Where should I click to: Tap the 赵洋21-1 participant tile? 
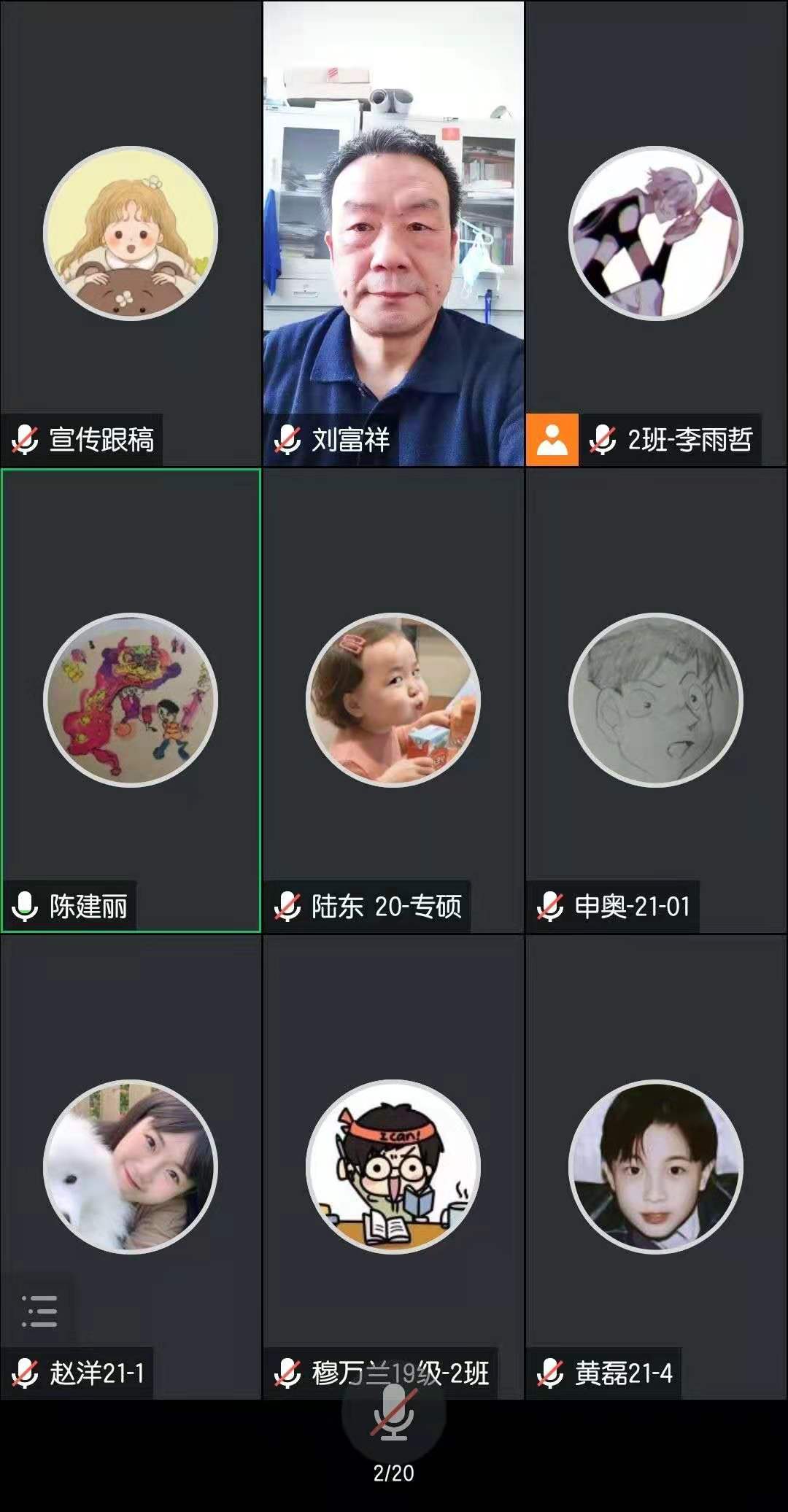tap(131, 1167)
